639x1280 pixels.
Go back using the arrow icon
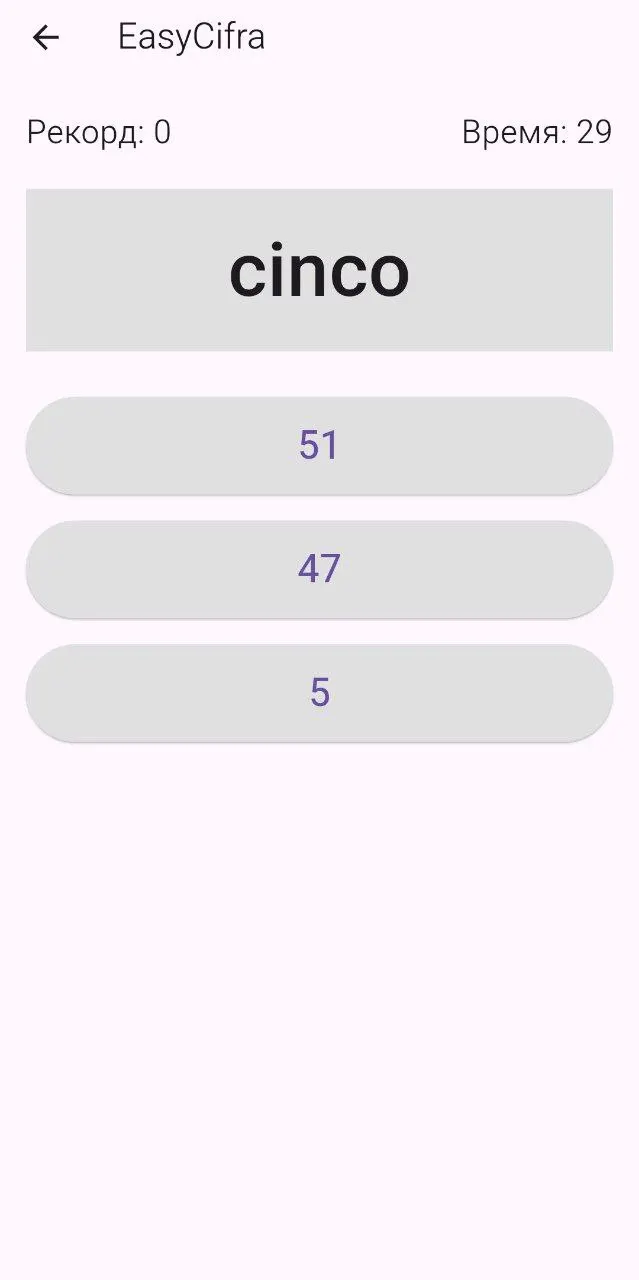point(46,38)
